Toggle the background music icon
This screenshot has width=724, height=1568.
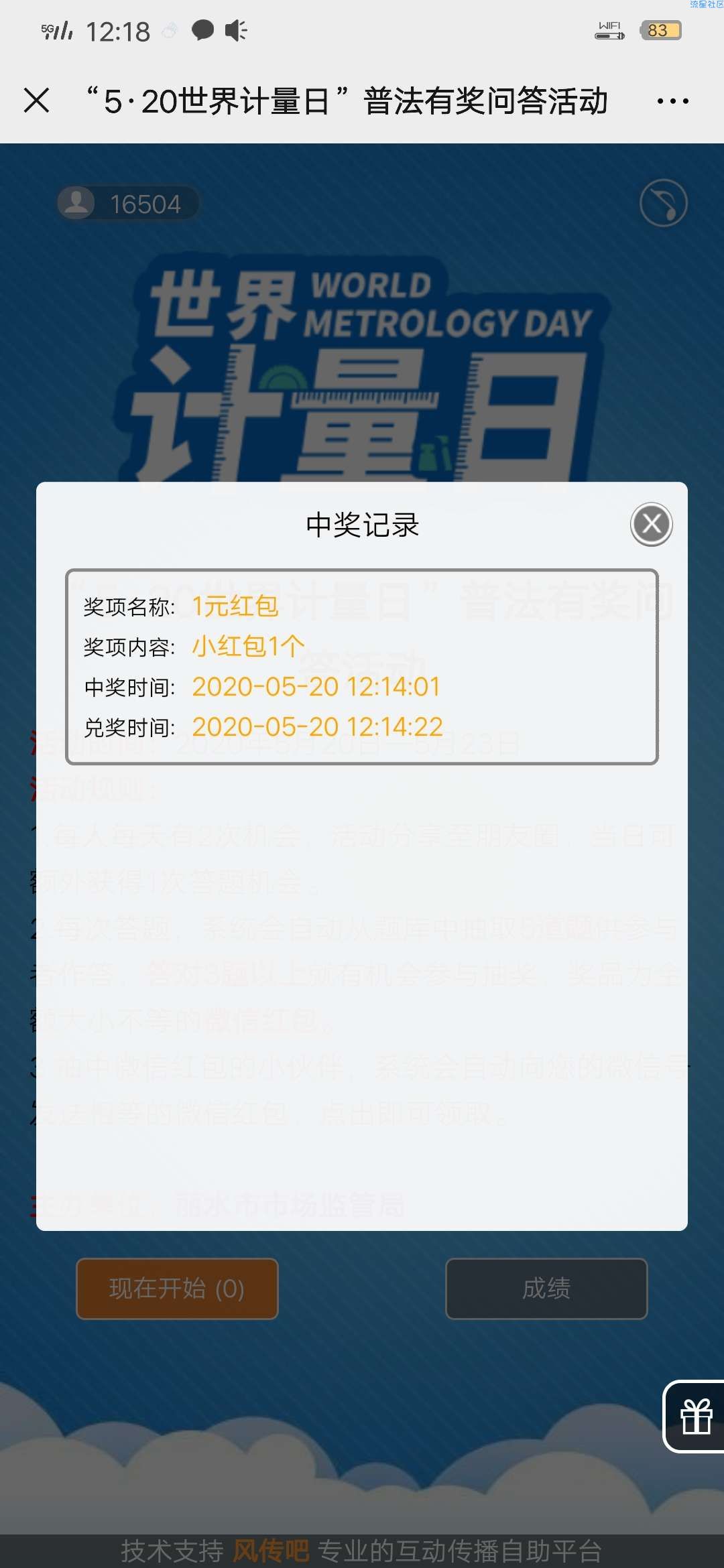click(663, 203)
